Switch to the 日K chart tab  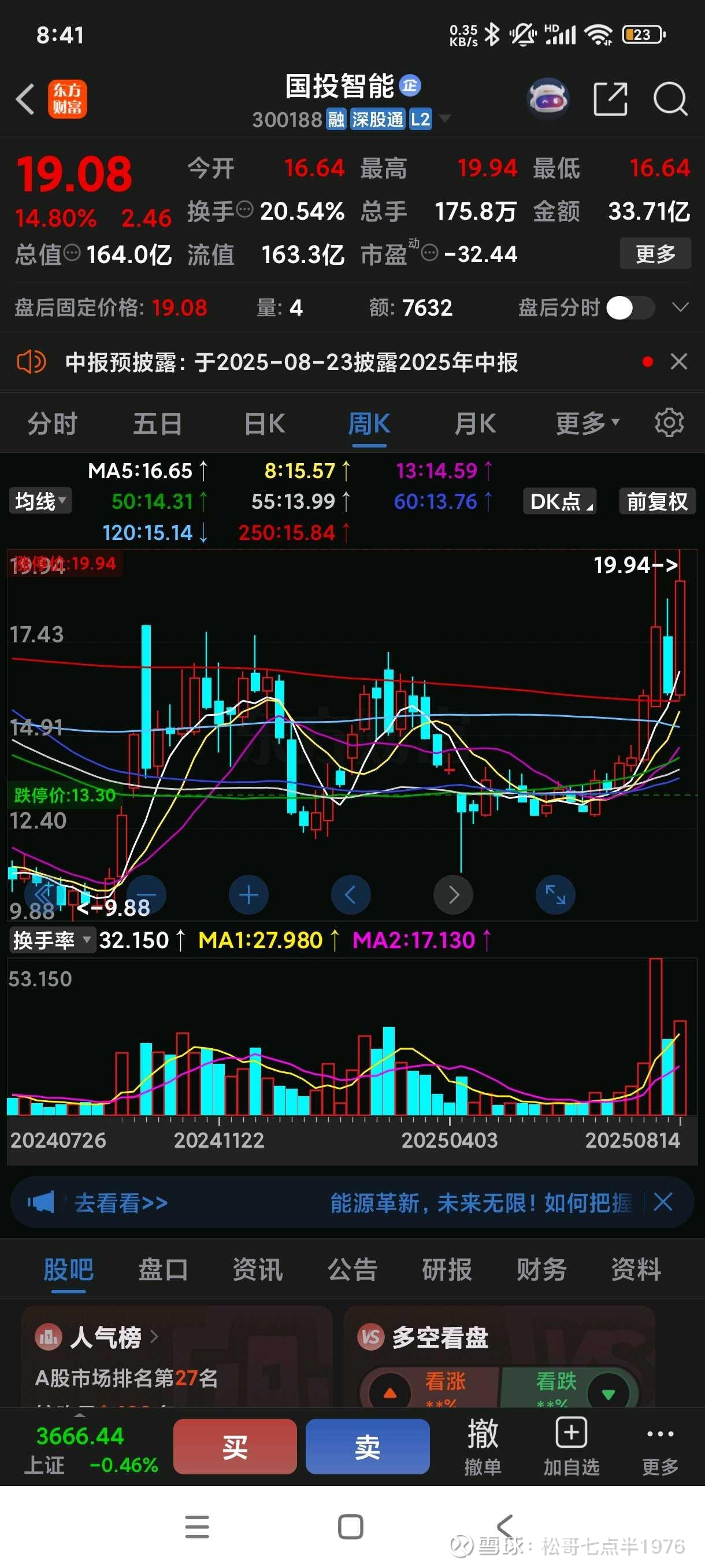click(264, 424)
